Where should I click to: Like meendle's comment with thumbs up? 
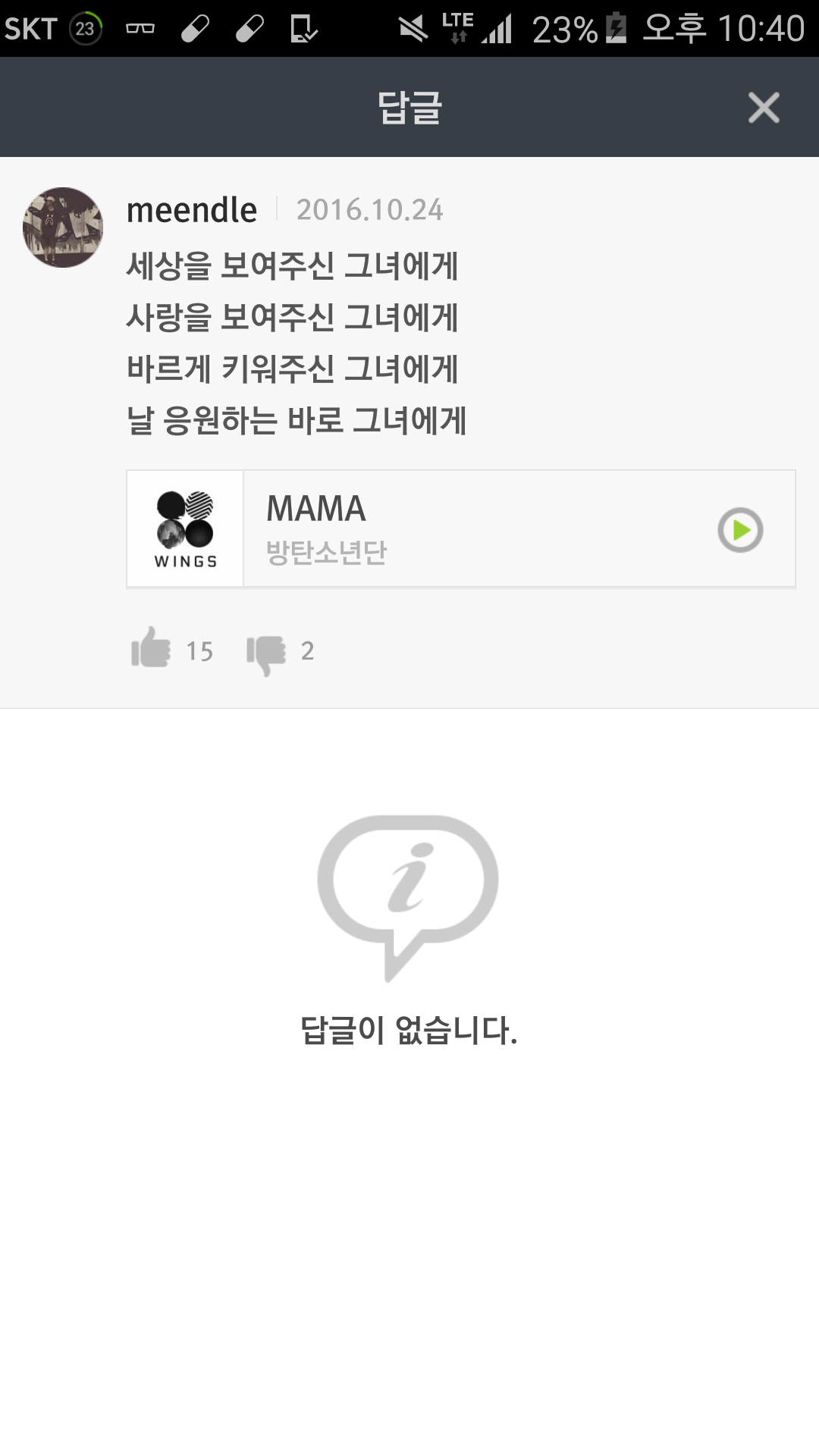(x=152, y=649)
